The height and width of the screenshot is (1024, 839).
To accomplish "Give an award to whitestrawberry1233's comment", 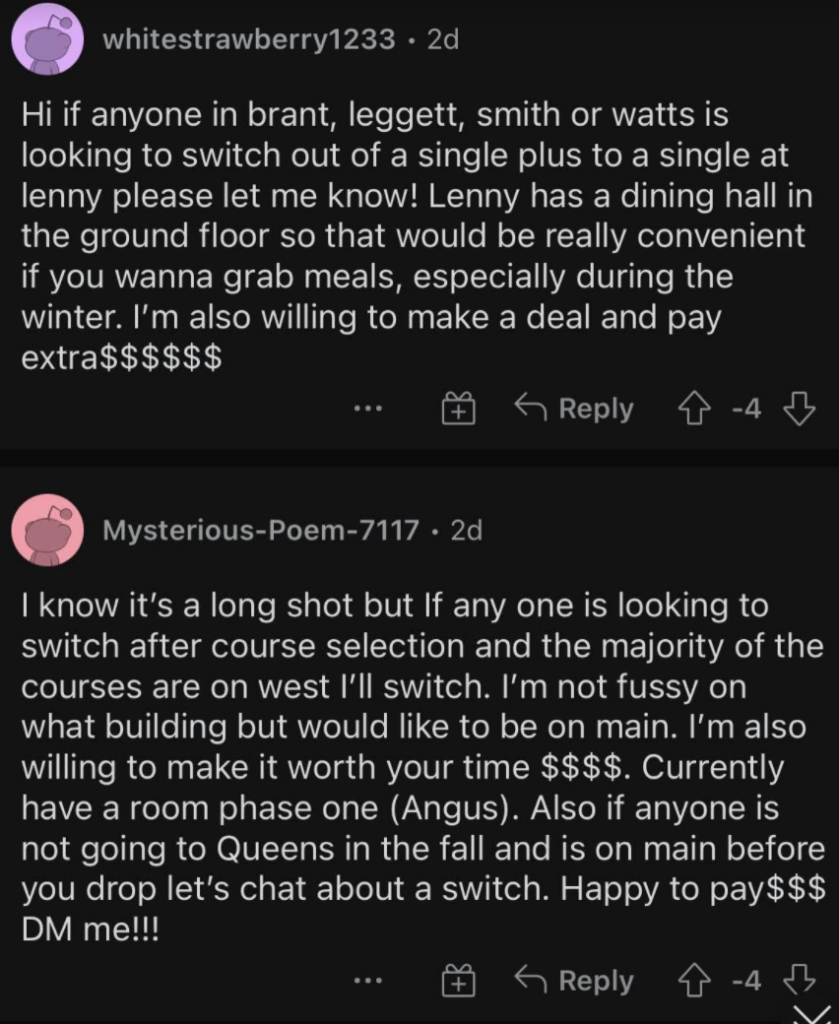I will point(458,409).
